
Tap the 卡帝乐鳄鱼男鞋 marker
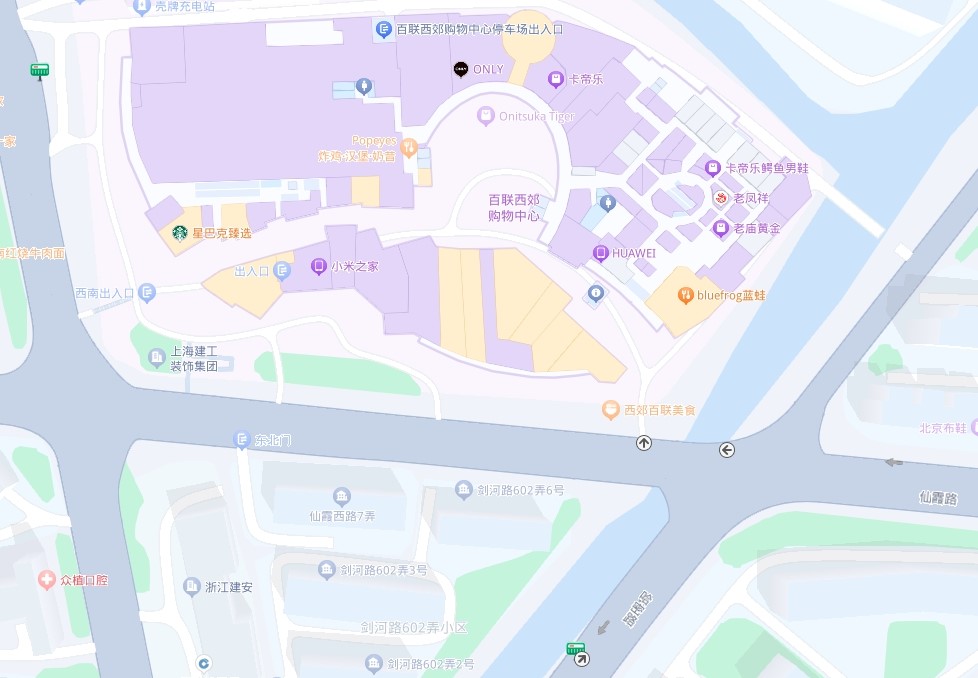tap(712, 168)
